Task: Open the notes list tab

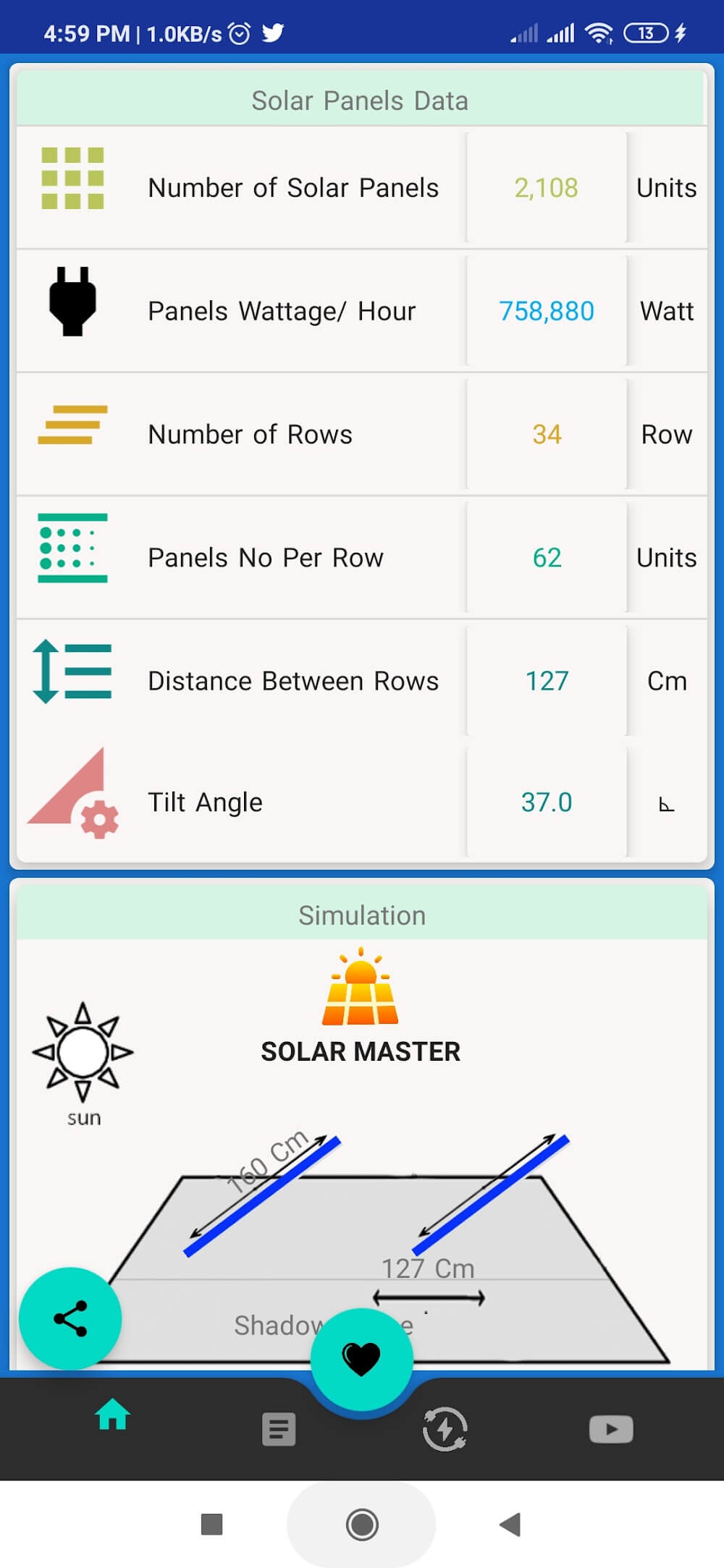Action: point(279,1429)
